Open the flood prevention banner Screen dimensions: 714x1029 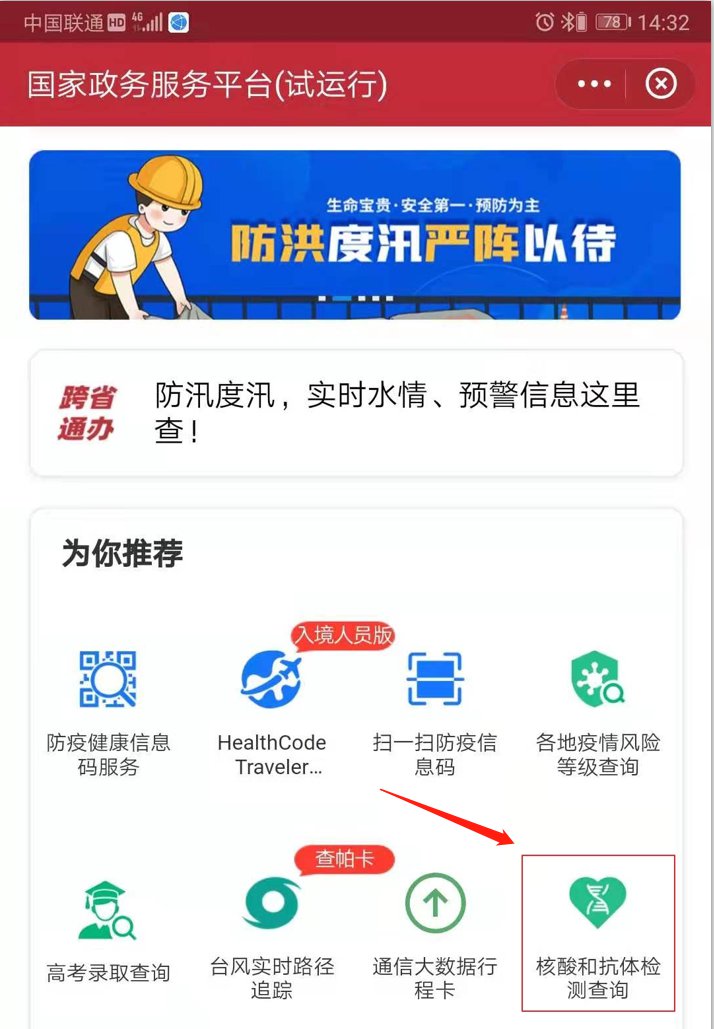(x=355, y=235)
